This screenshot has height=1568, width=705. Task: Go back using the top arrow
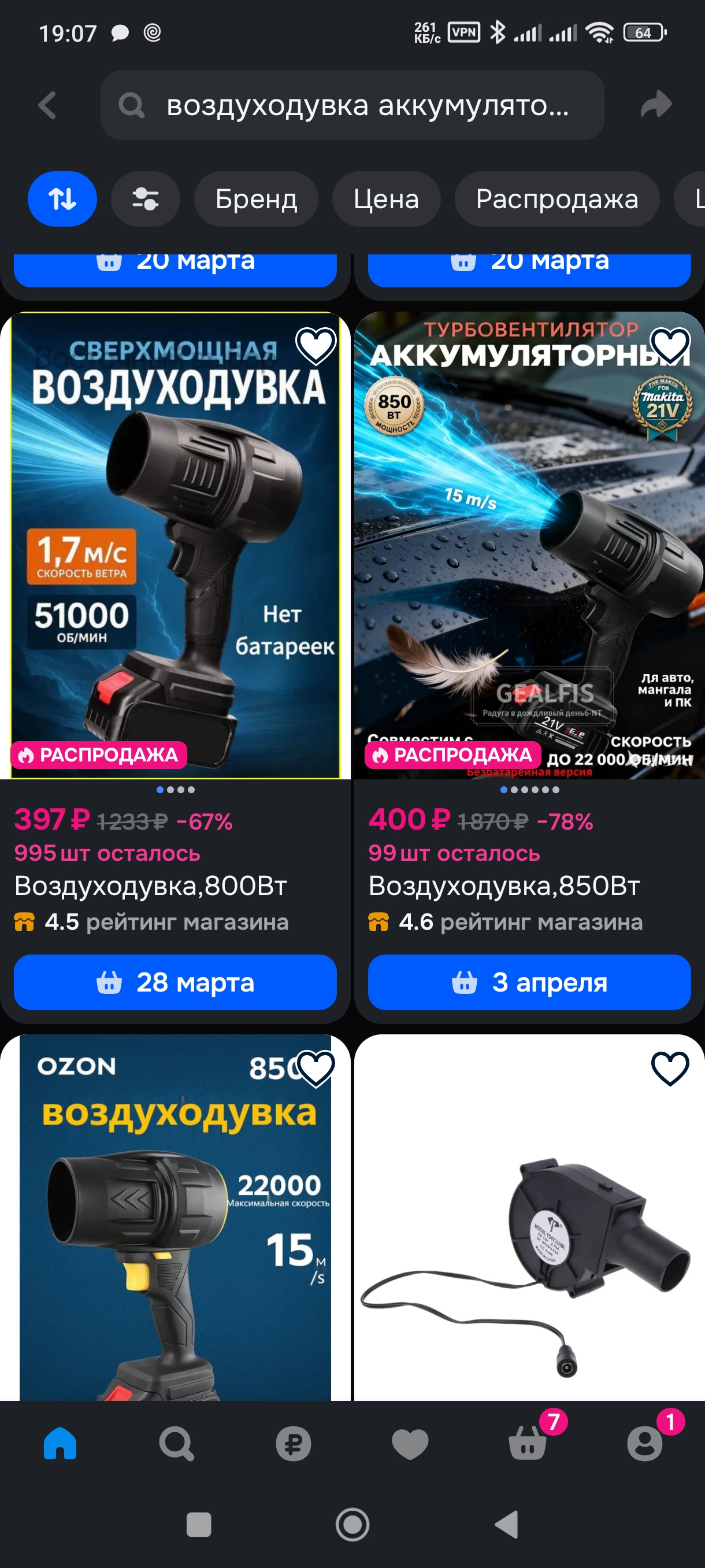(47, 105)
